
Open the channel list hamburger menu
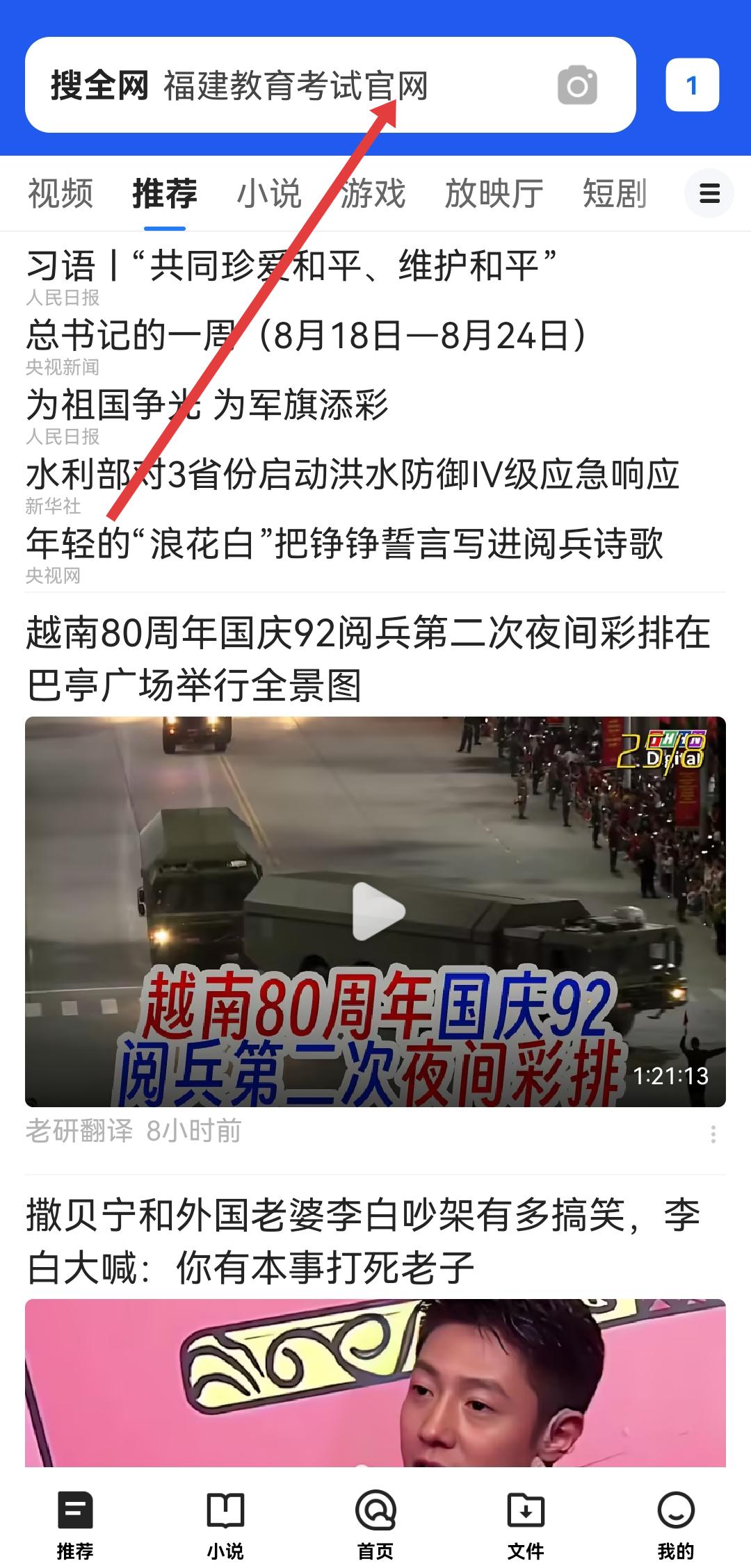[x=709, y=193]
